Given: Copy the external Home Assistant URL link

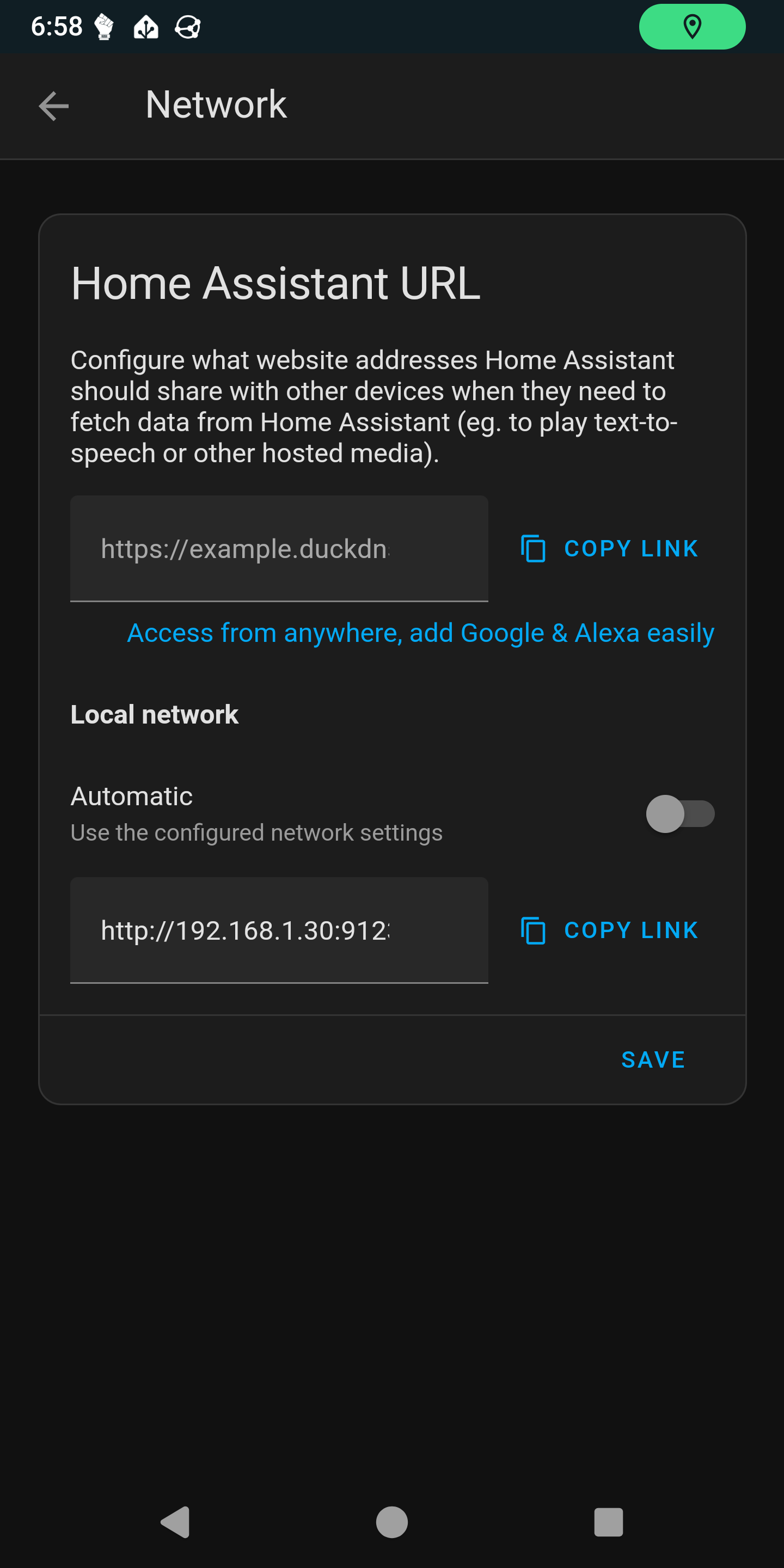Looking at the screenshot, I should pos(608,548).
